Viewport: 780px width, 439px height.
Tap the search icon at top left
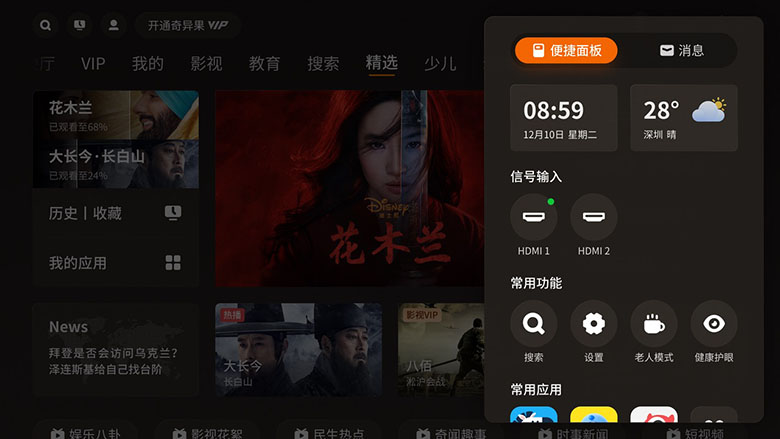[46, 24]
